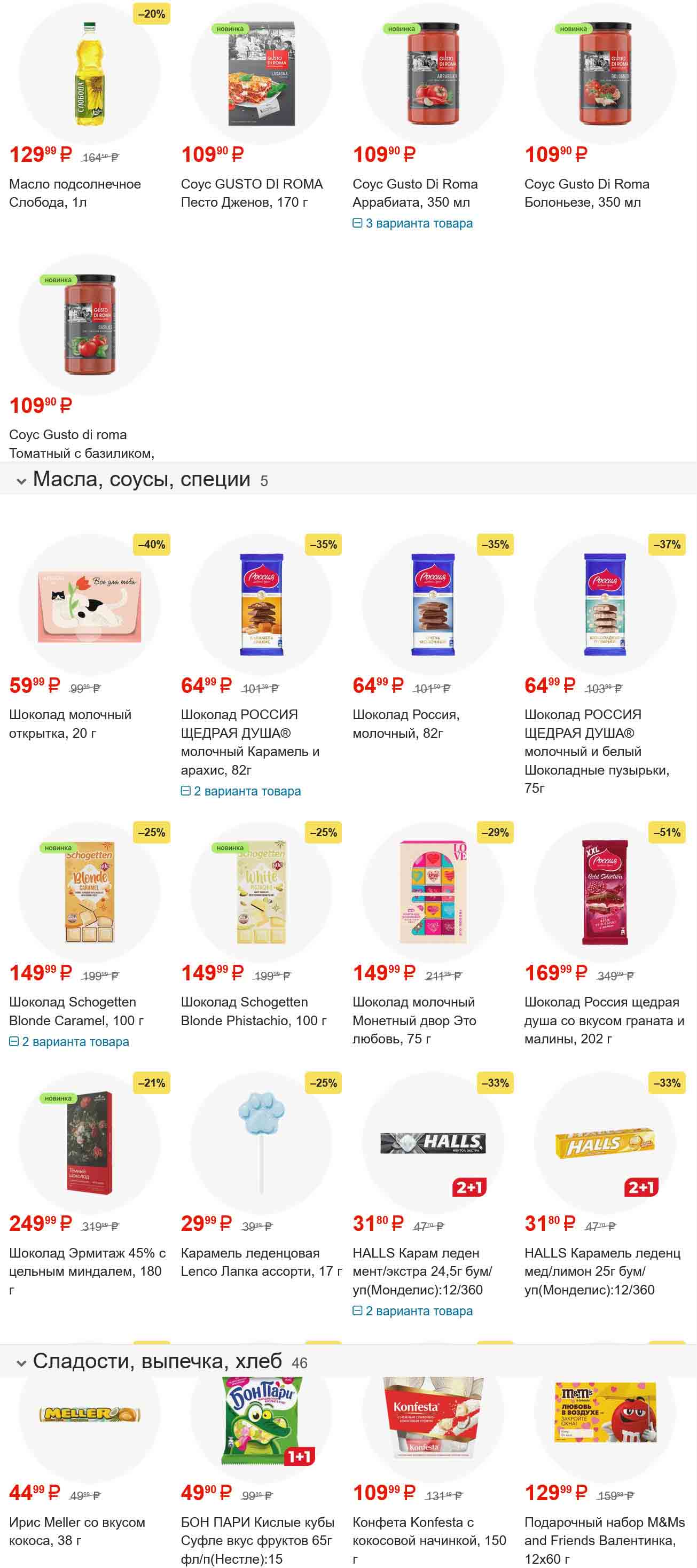Show 2 варианта товара for HALLS мент/экстра
The image size is (697, 1568).
tap(418, 1311)
